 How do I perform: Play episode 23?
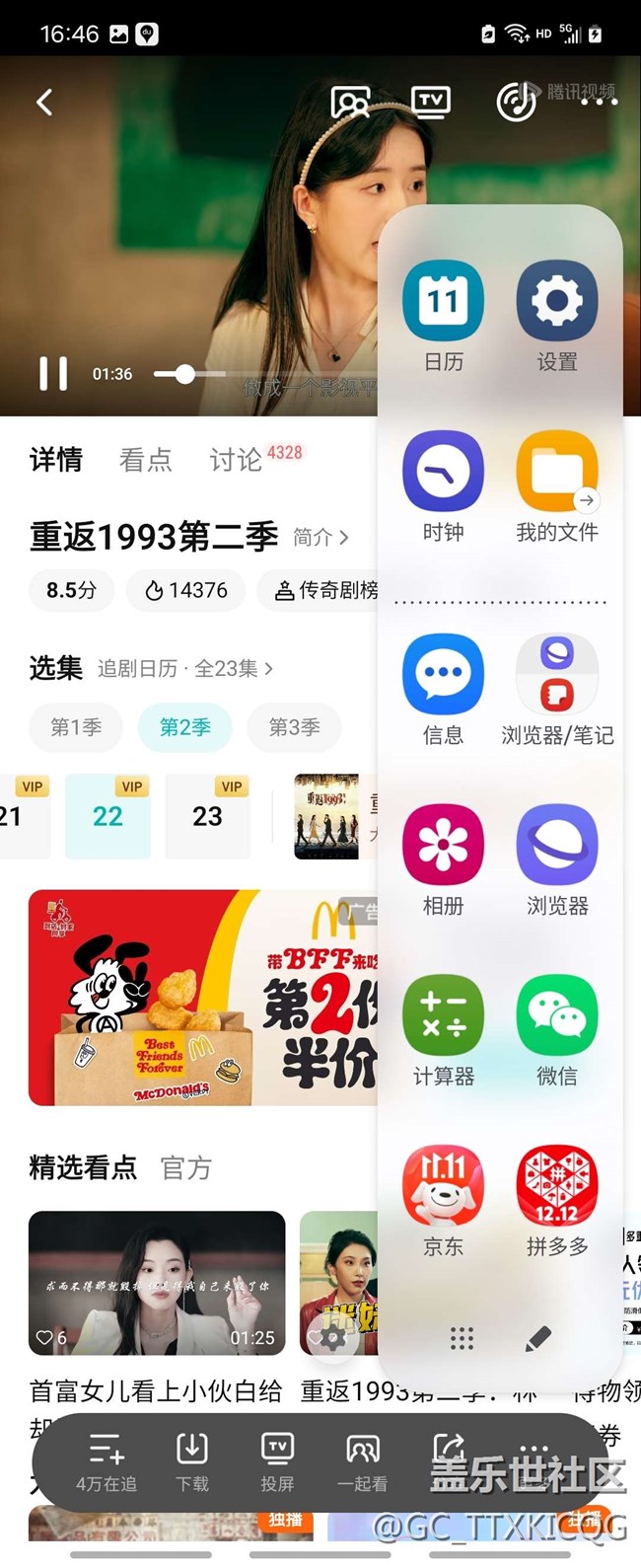pyautogui.click(x=207, y=816)
